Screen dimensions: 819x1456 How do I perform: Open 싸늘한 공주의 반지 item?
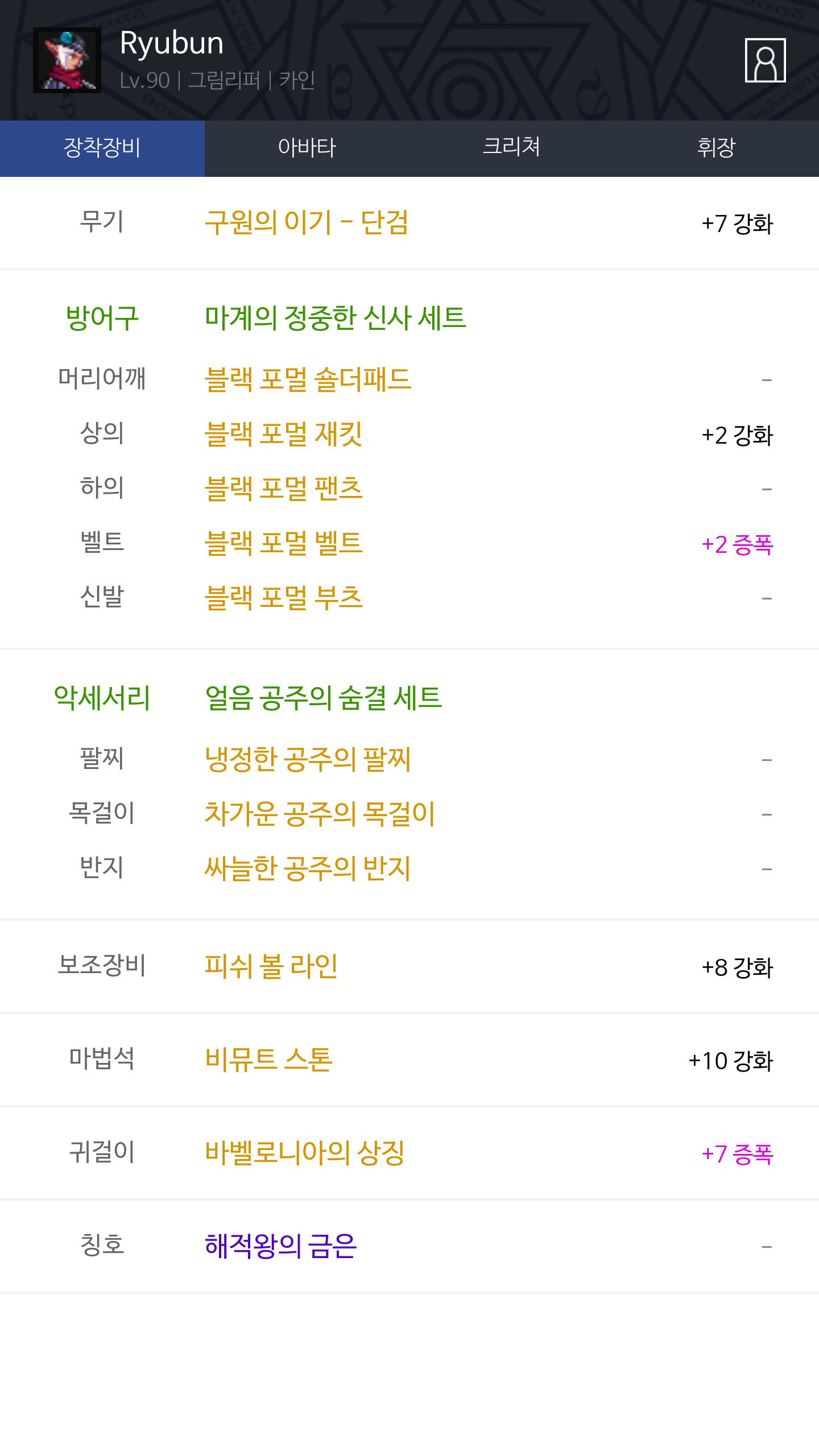click(x=308, y=868)
